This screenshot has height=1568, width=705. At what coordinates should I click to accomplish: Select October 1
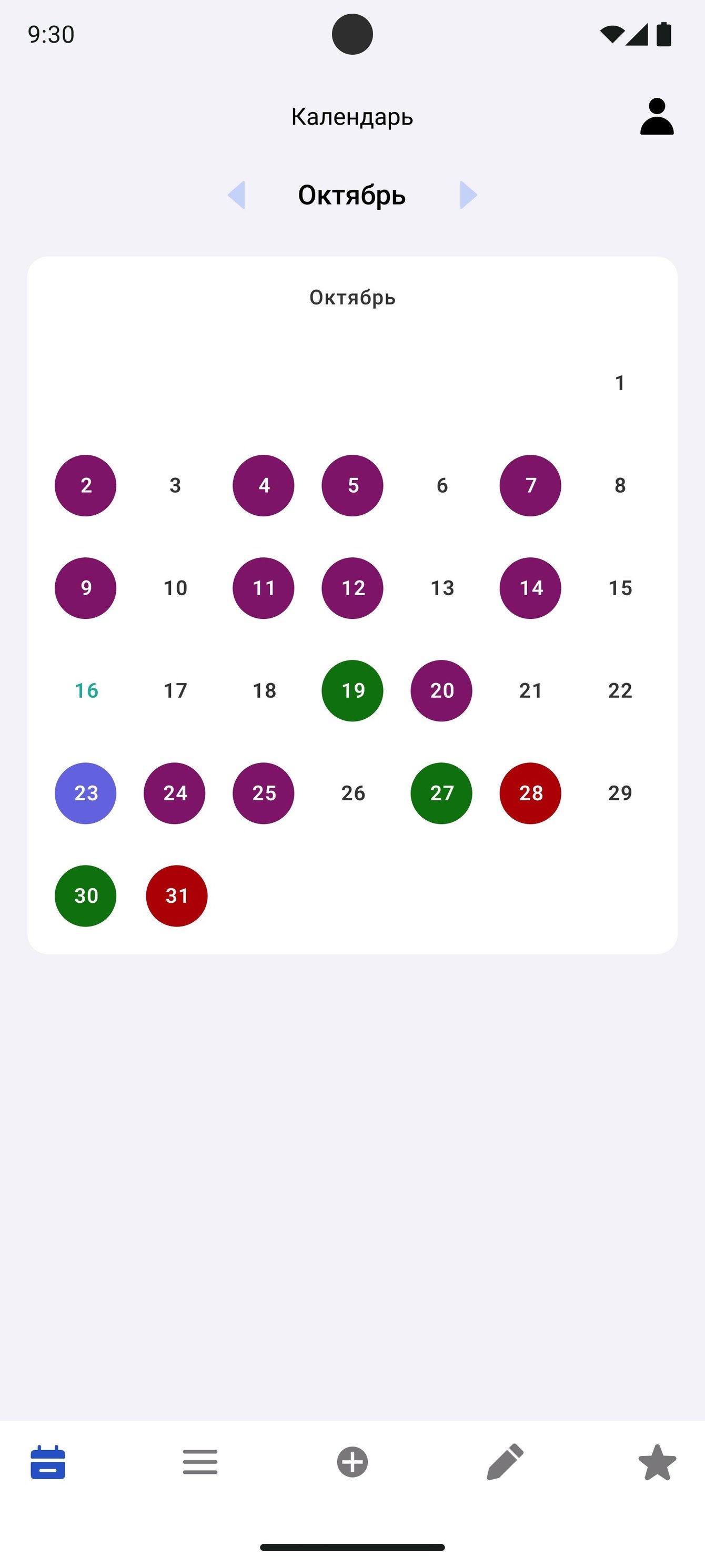620,383
